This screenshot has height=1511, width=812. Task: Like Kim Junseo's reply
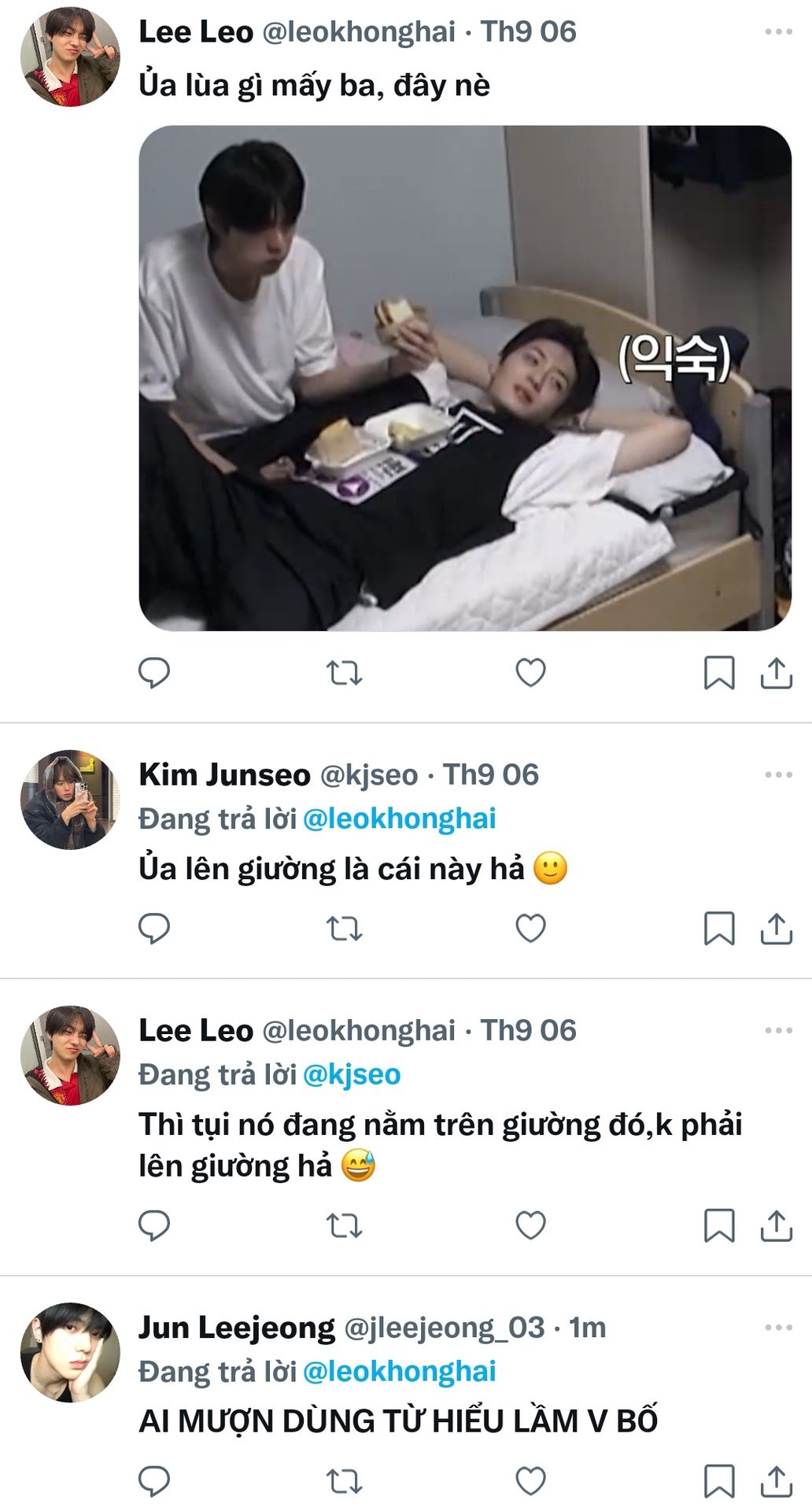click(530, 929)
